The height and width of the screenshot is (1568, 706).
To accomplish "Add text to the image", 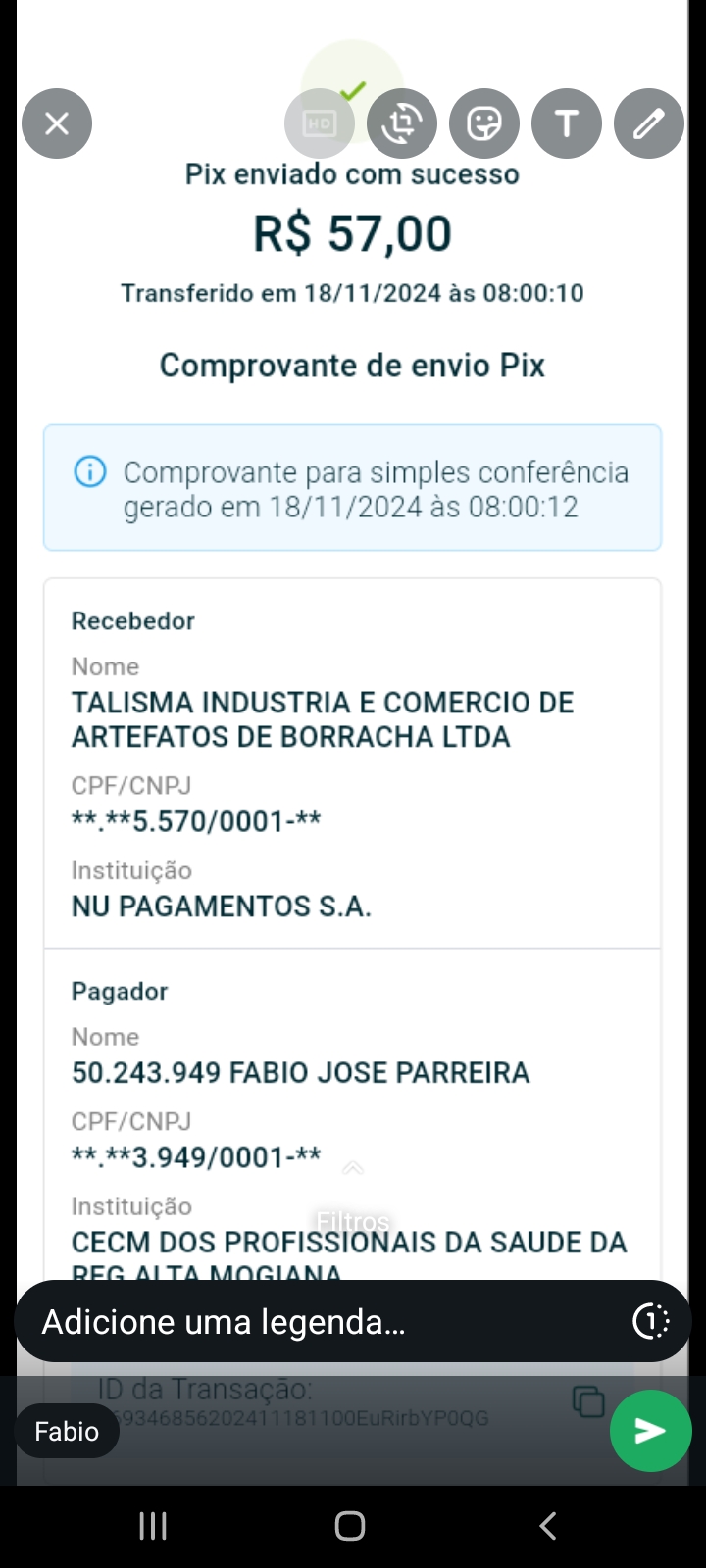I will (567, 123).
